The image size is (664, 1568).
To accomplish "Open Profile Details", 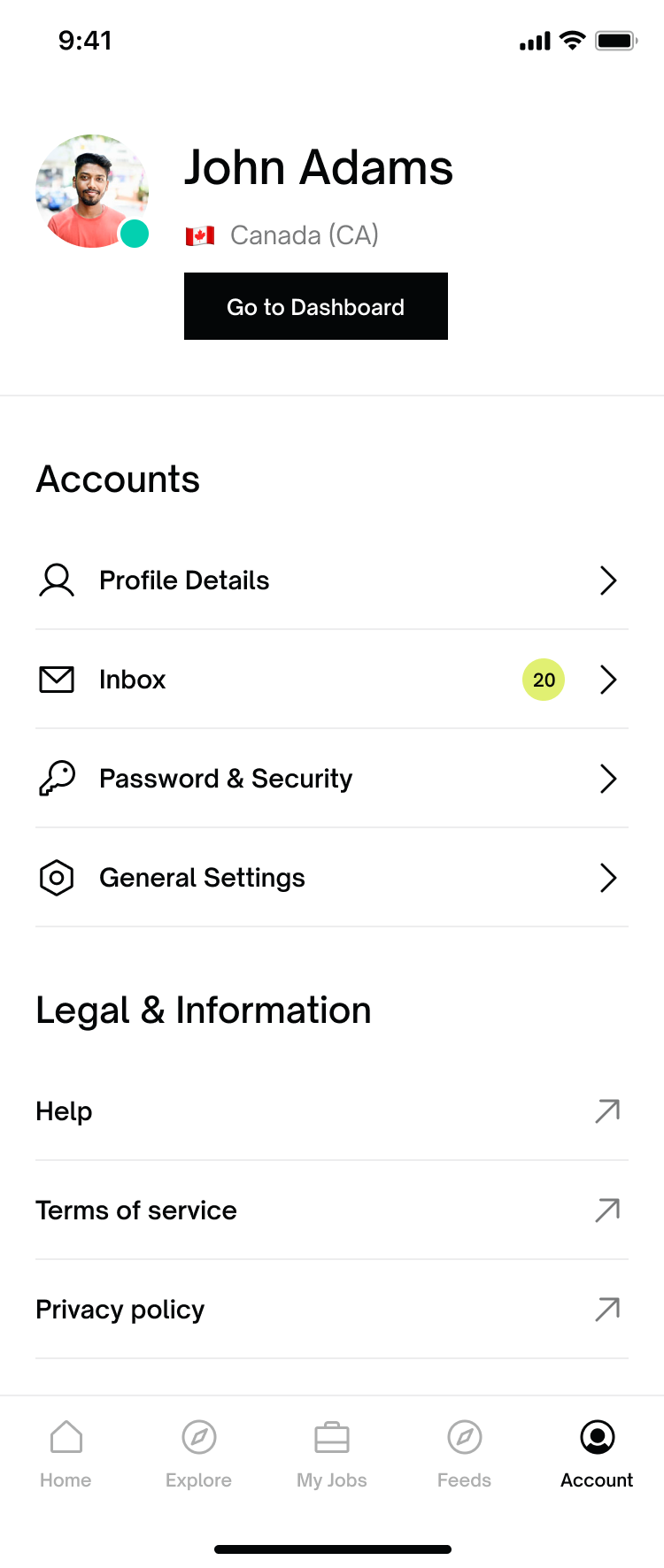I will tap(331, 580).
